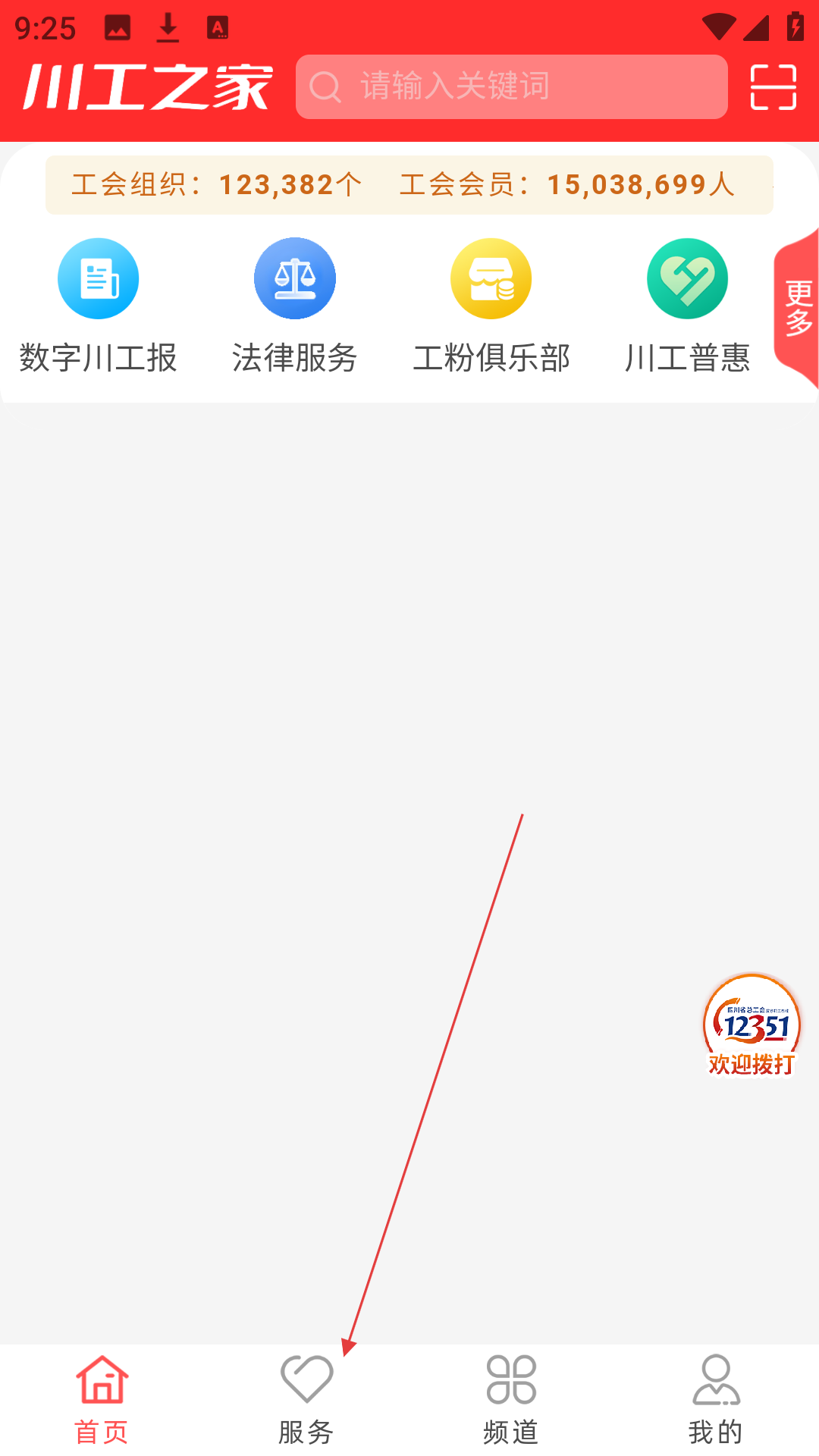Tap the keyword search box
The width and height of the screenshot is (819, 1456).
[511, 86]
